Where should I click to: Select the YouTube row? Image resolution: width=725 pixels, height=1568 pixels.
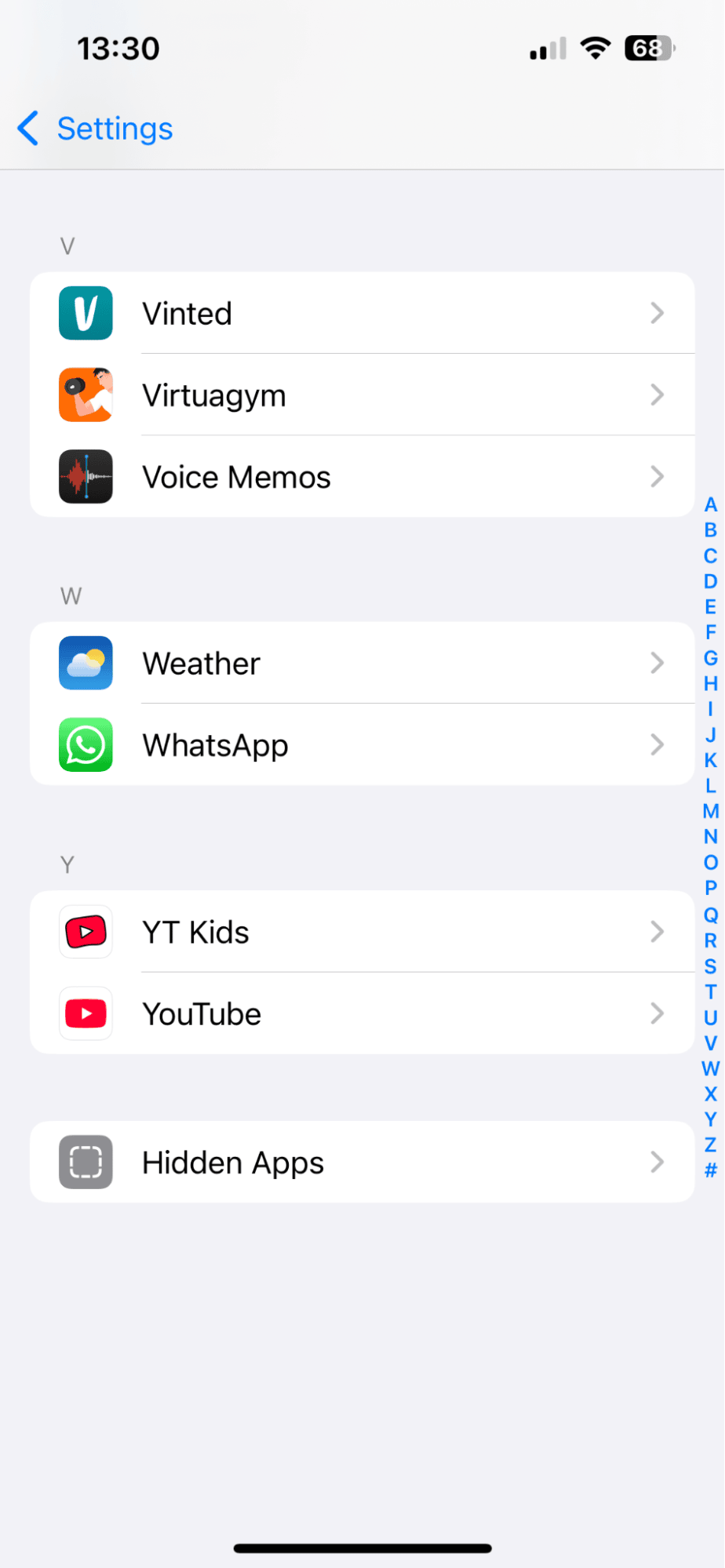(362, 1014)
